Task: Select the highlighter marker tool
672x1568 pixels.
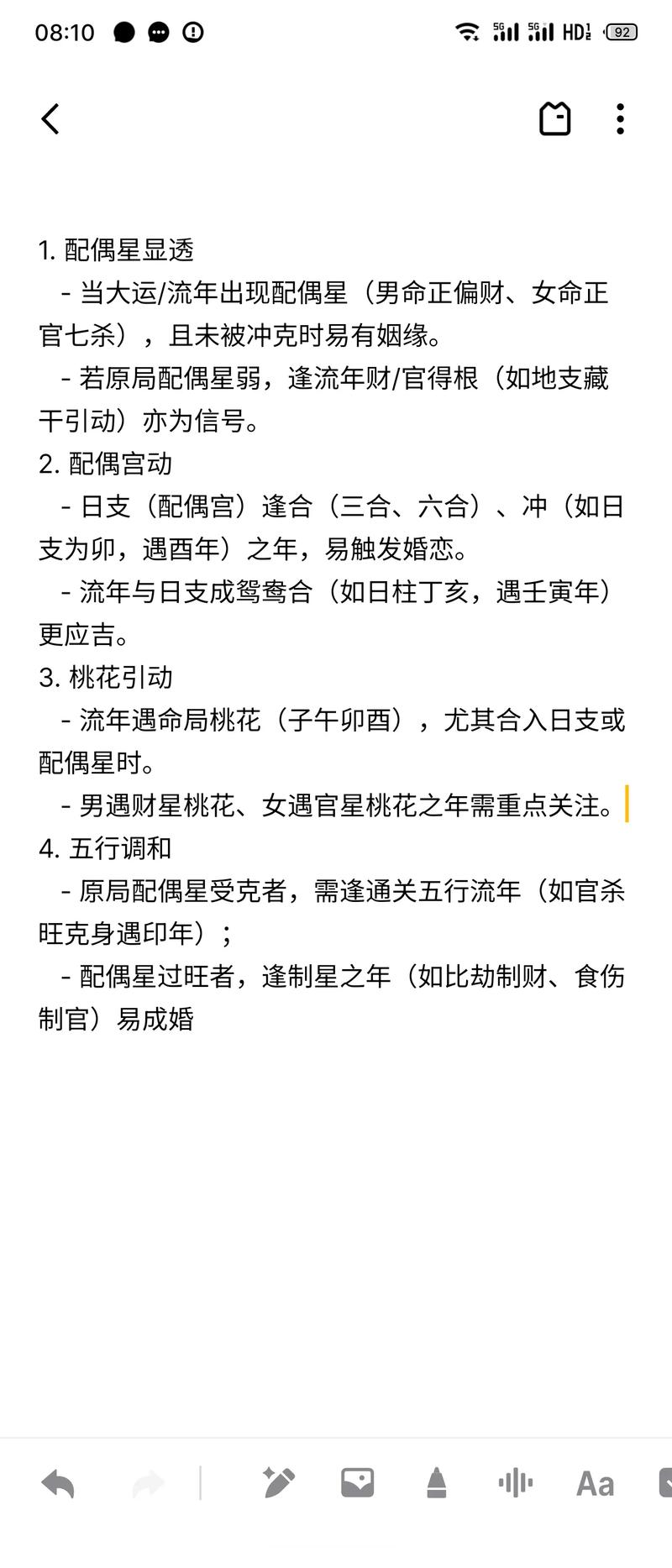Action: [436, 1483]
